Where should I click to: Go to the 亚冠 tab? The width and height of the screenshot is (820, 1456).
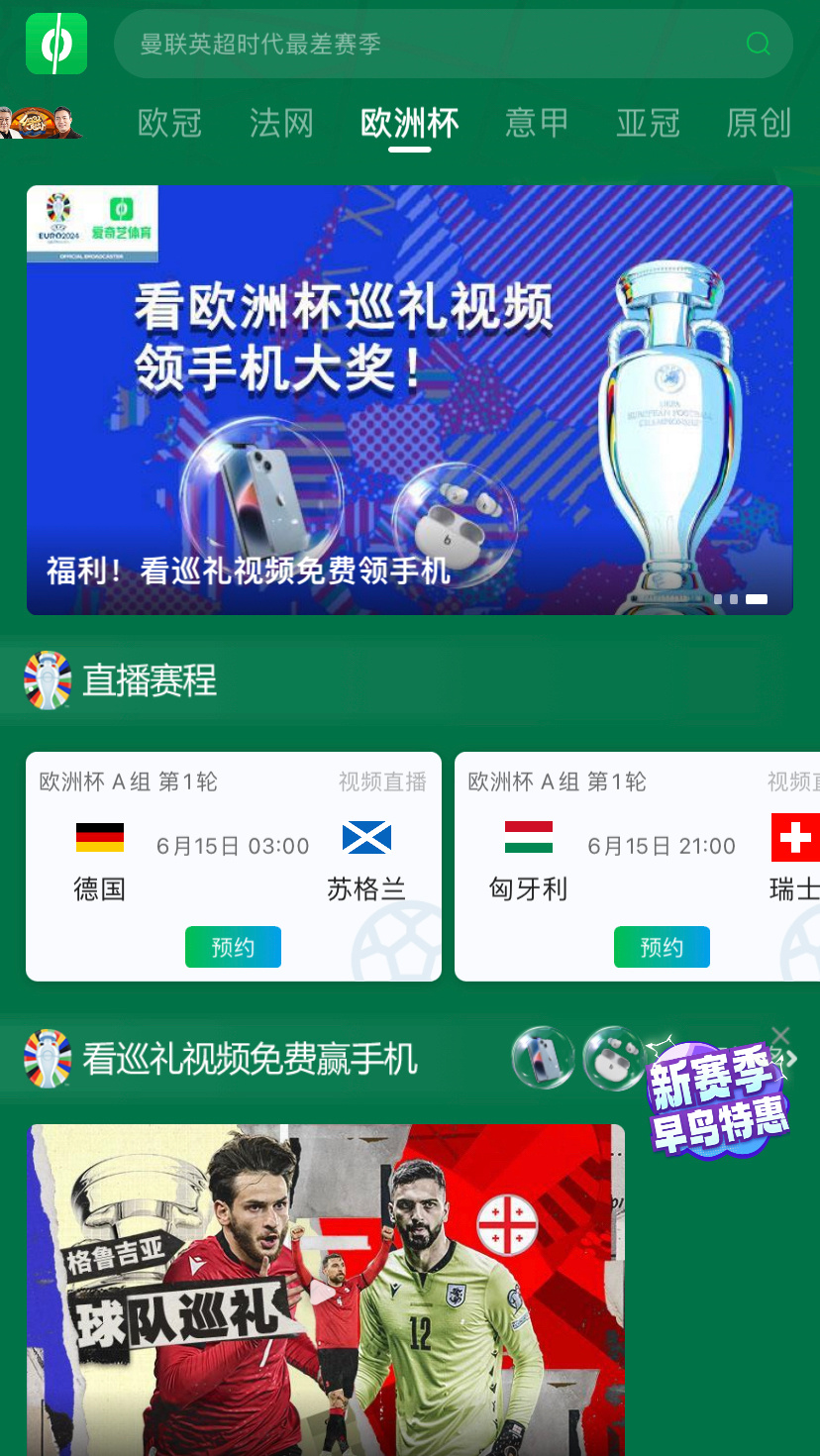pos(648,123)
